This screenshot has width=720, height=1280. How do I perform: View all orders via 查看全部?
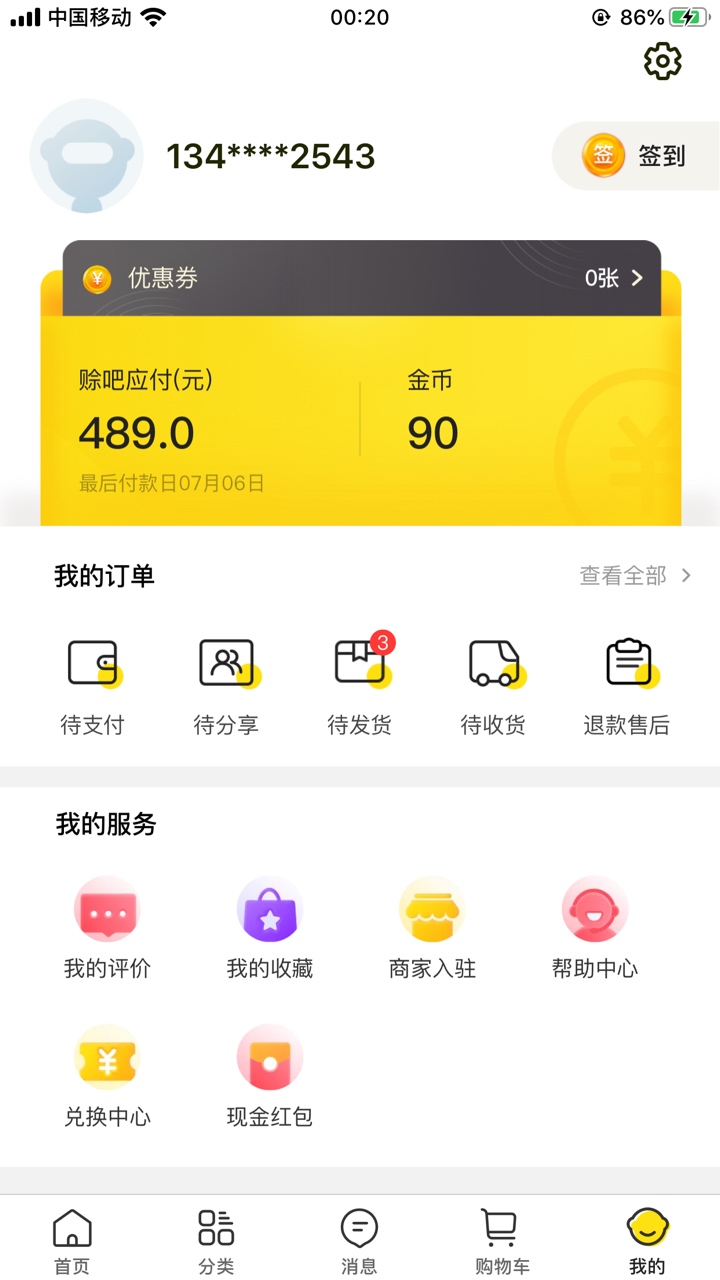pos(635,575)
